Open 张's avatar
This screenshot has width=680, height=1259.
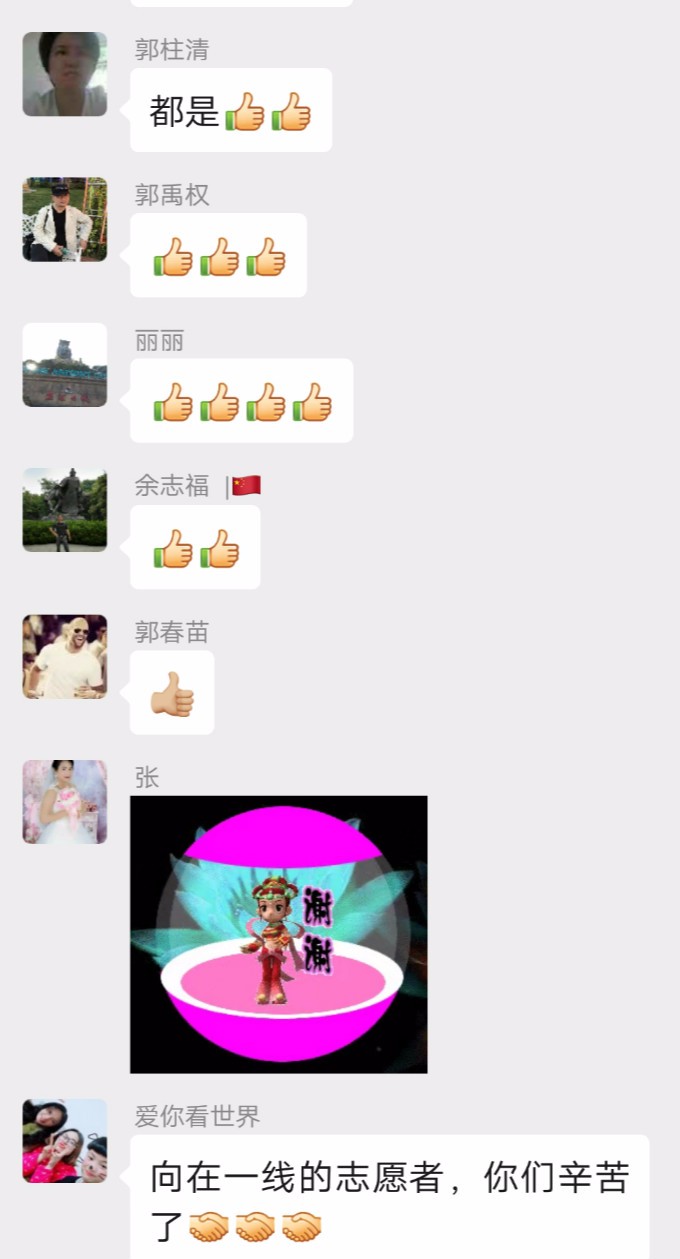65,802
